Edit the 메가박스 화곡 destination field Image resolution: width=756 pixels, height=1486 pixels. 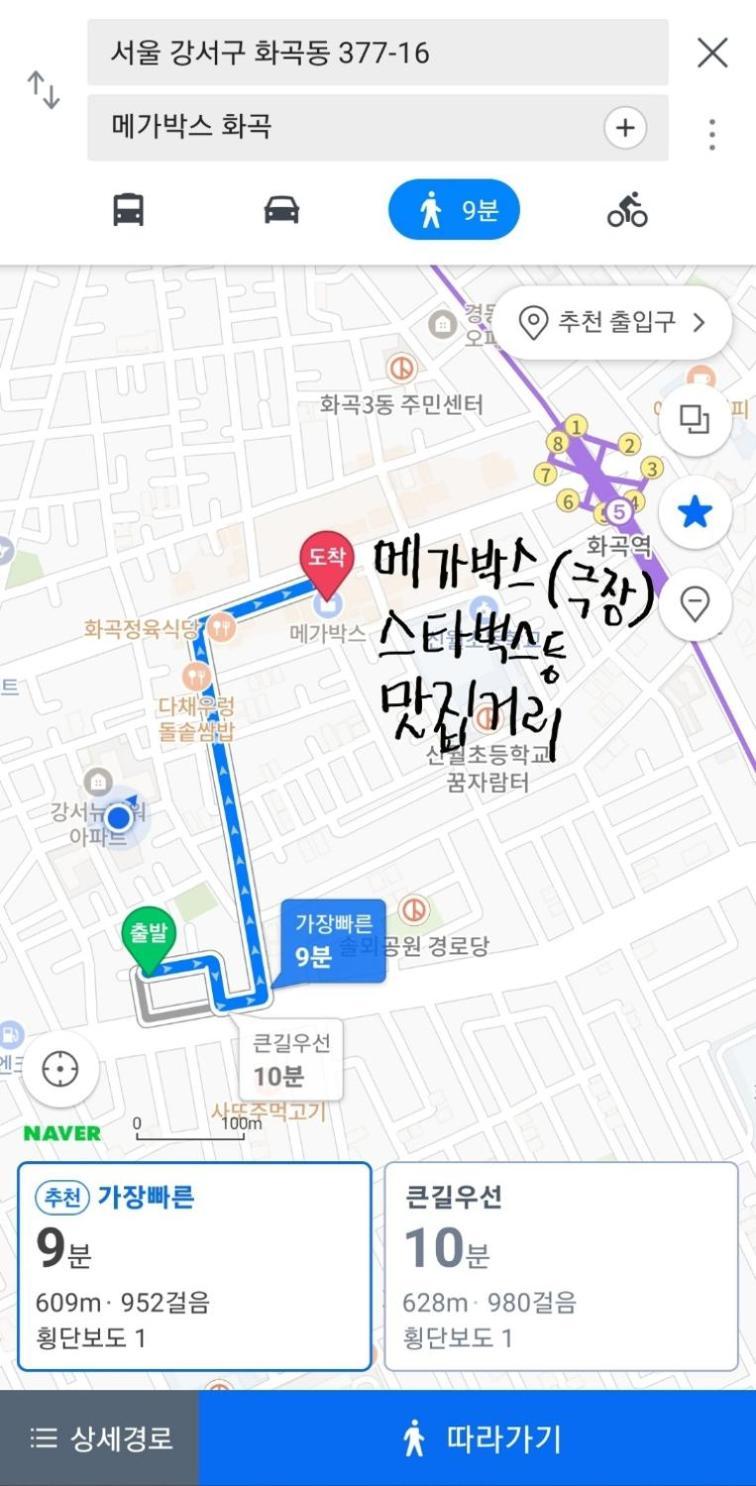pyautogui.click(x=340, y=127)
